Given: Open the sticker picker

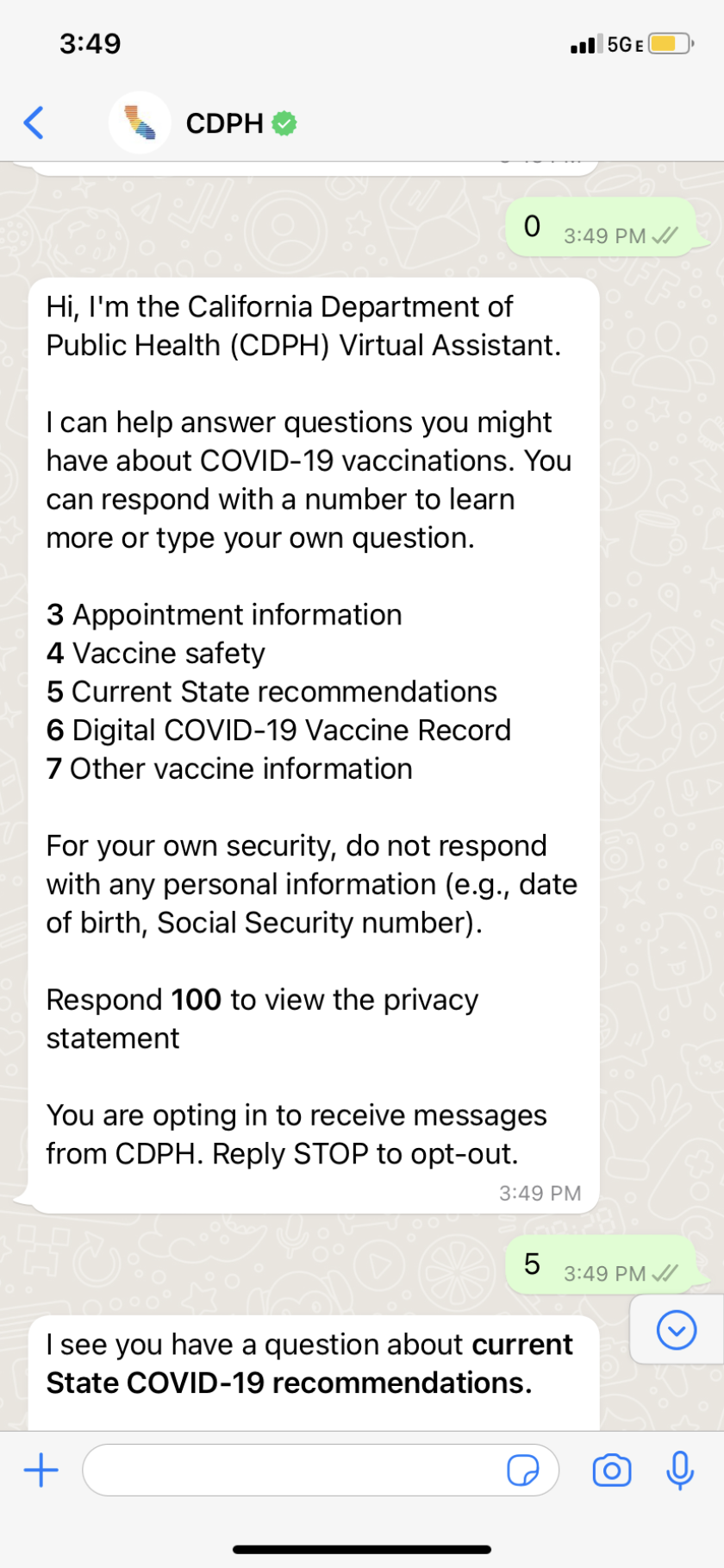Looking at the screenshot, I should click(x=522, y=1470).
